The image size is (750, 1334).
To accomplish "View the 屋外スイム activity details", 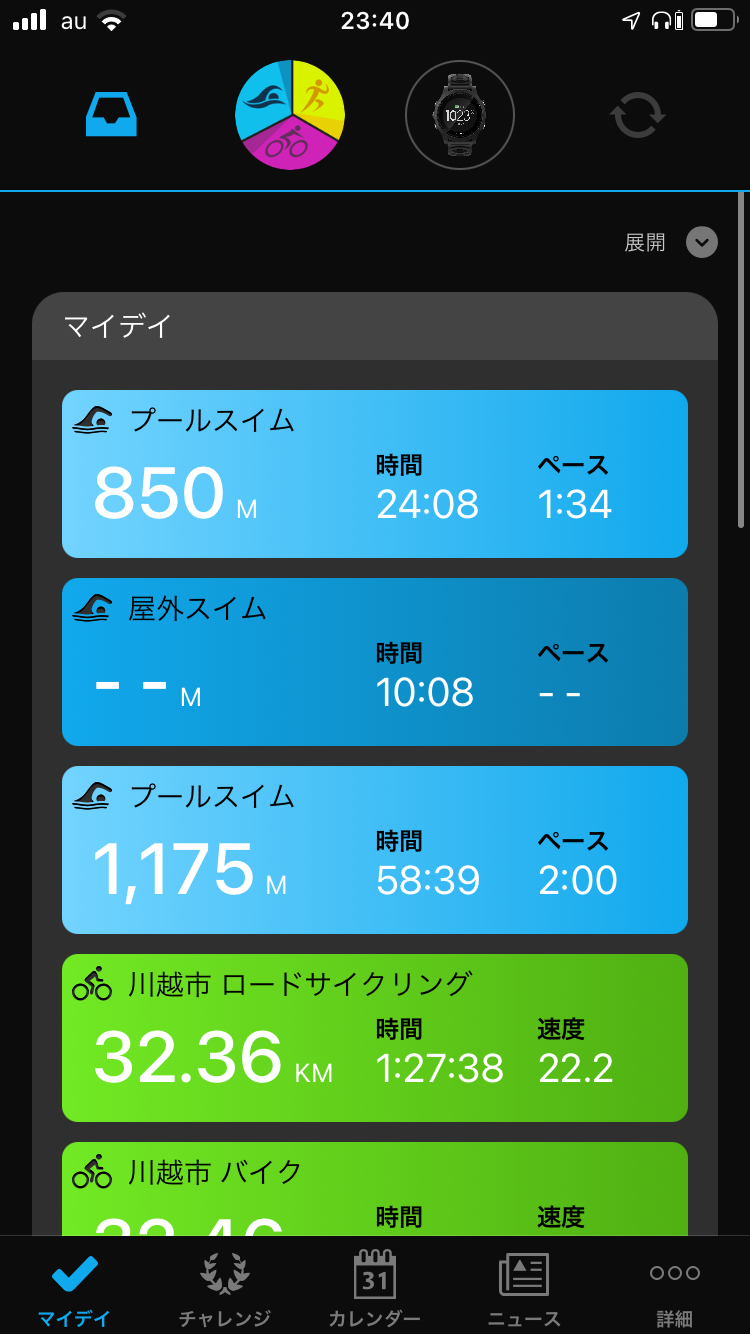I will (374, 661).
